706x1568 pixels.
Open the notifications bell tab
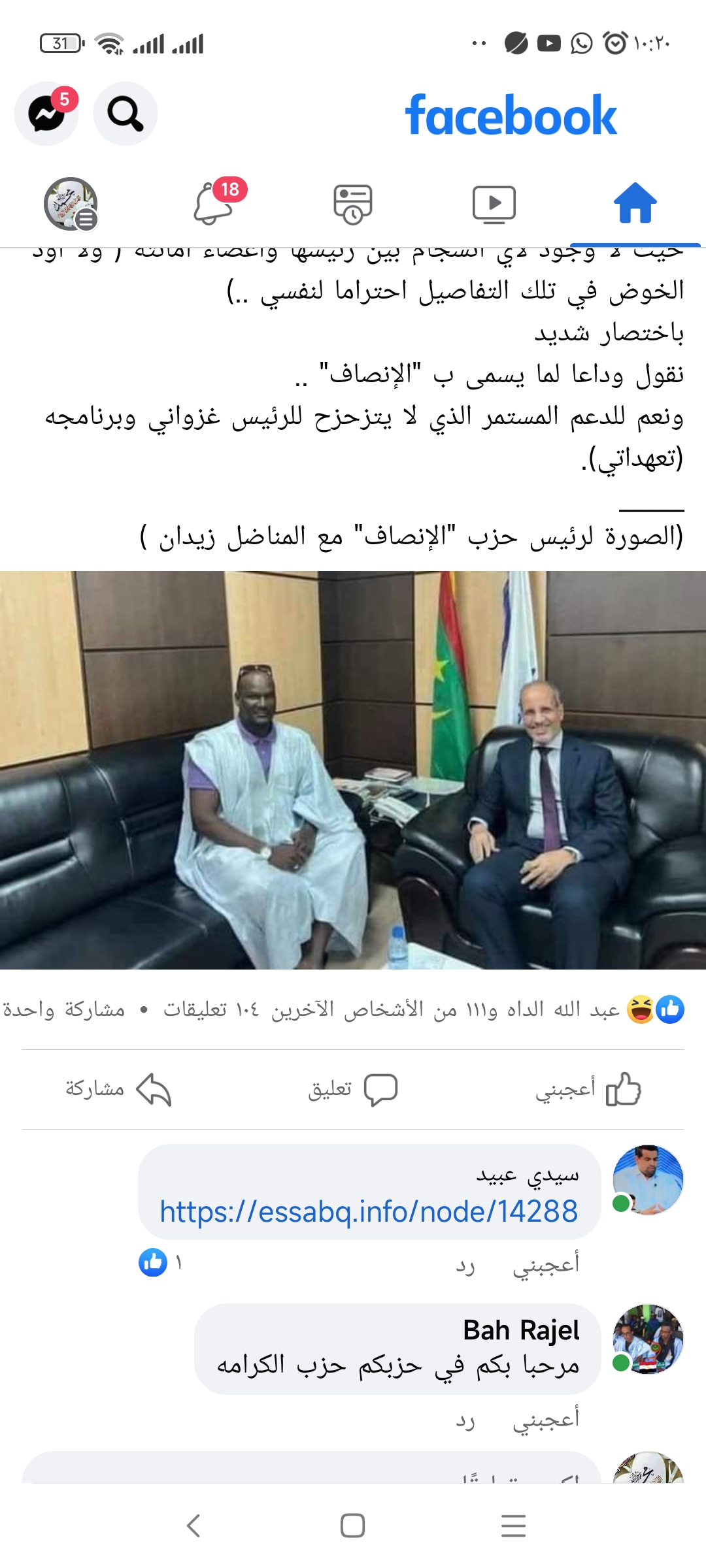click(213, 203)
